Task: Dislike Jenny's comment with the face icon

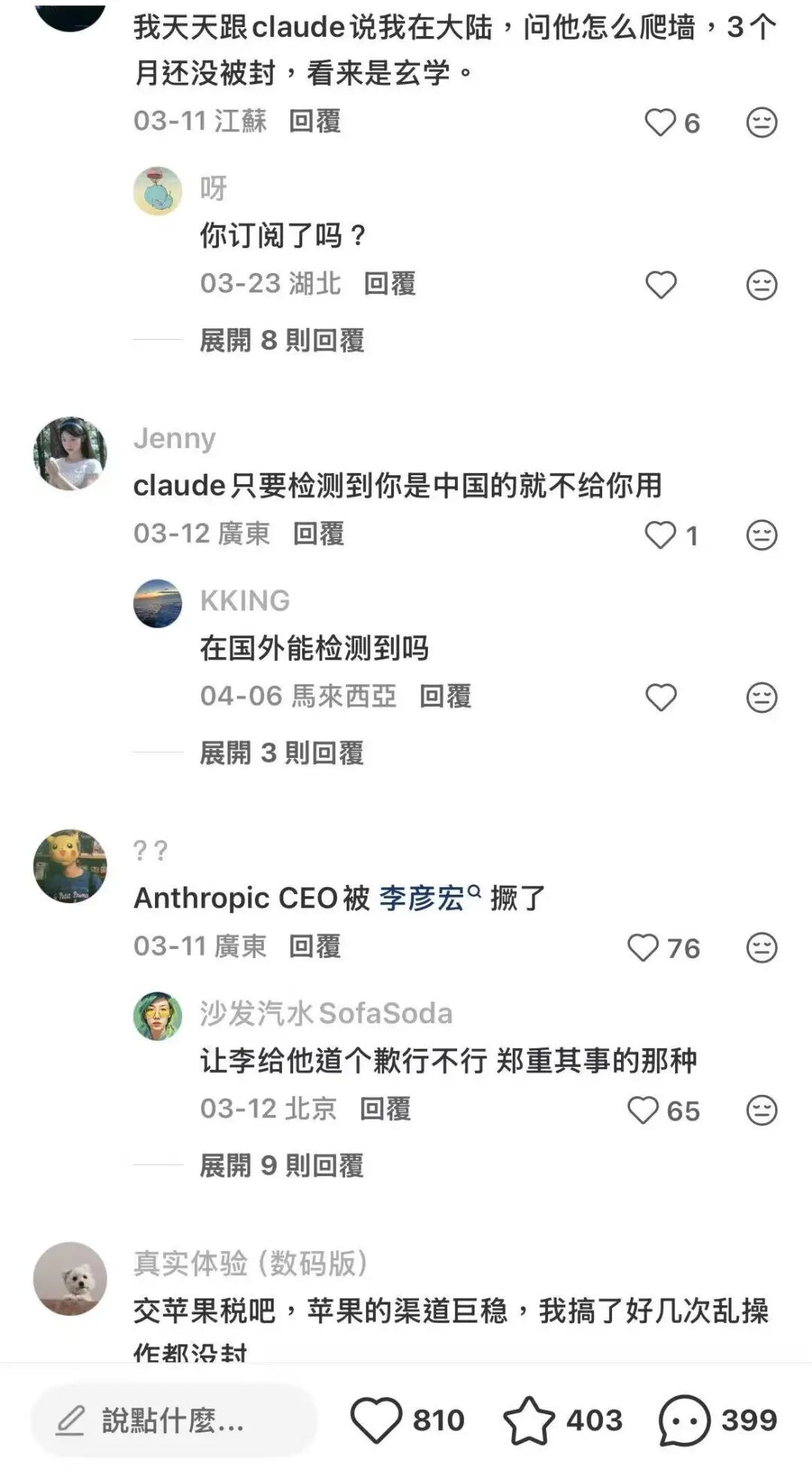Action: coord(761,535)
